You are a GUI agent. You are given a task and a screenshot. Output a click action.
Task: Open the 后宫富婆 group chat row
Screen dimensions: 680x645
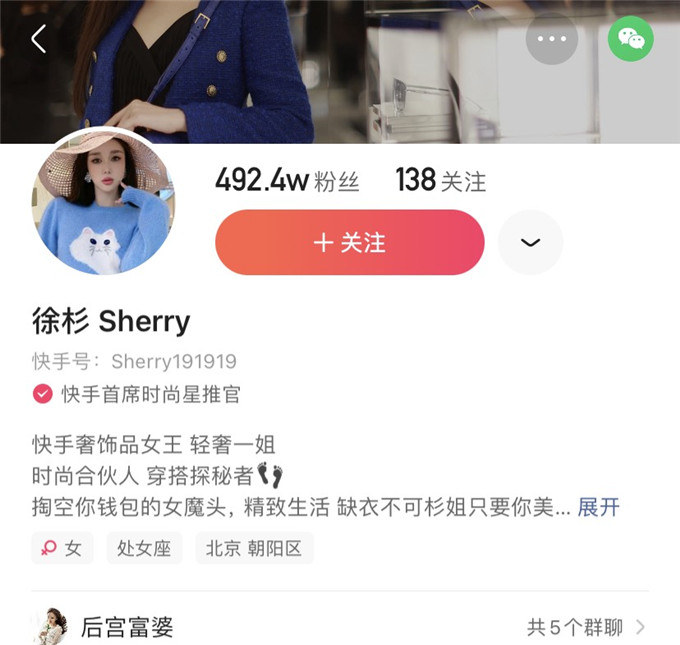click(340, 627)
